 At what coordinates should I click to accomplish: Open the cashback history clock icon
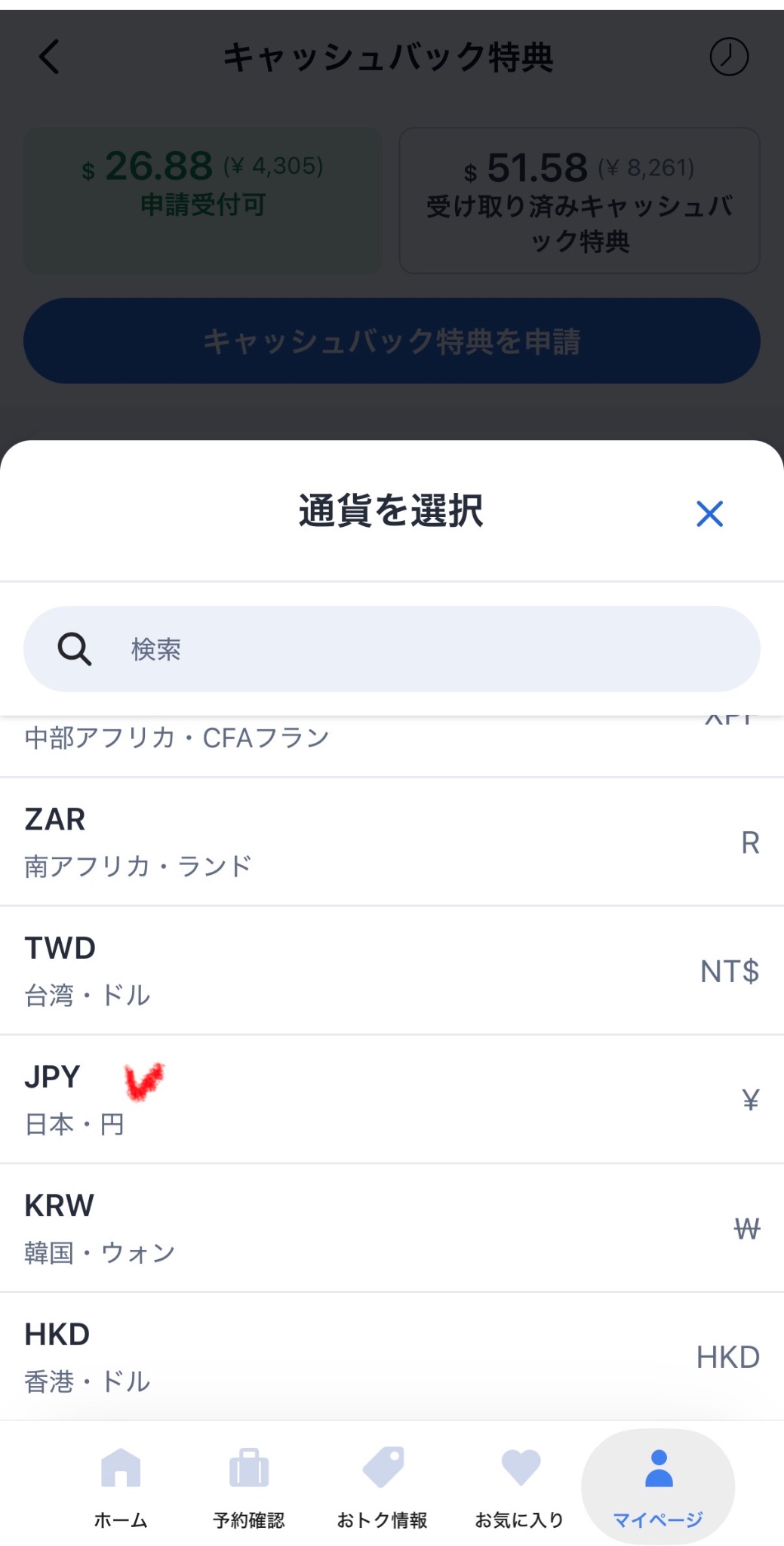[x=730, y=55]
